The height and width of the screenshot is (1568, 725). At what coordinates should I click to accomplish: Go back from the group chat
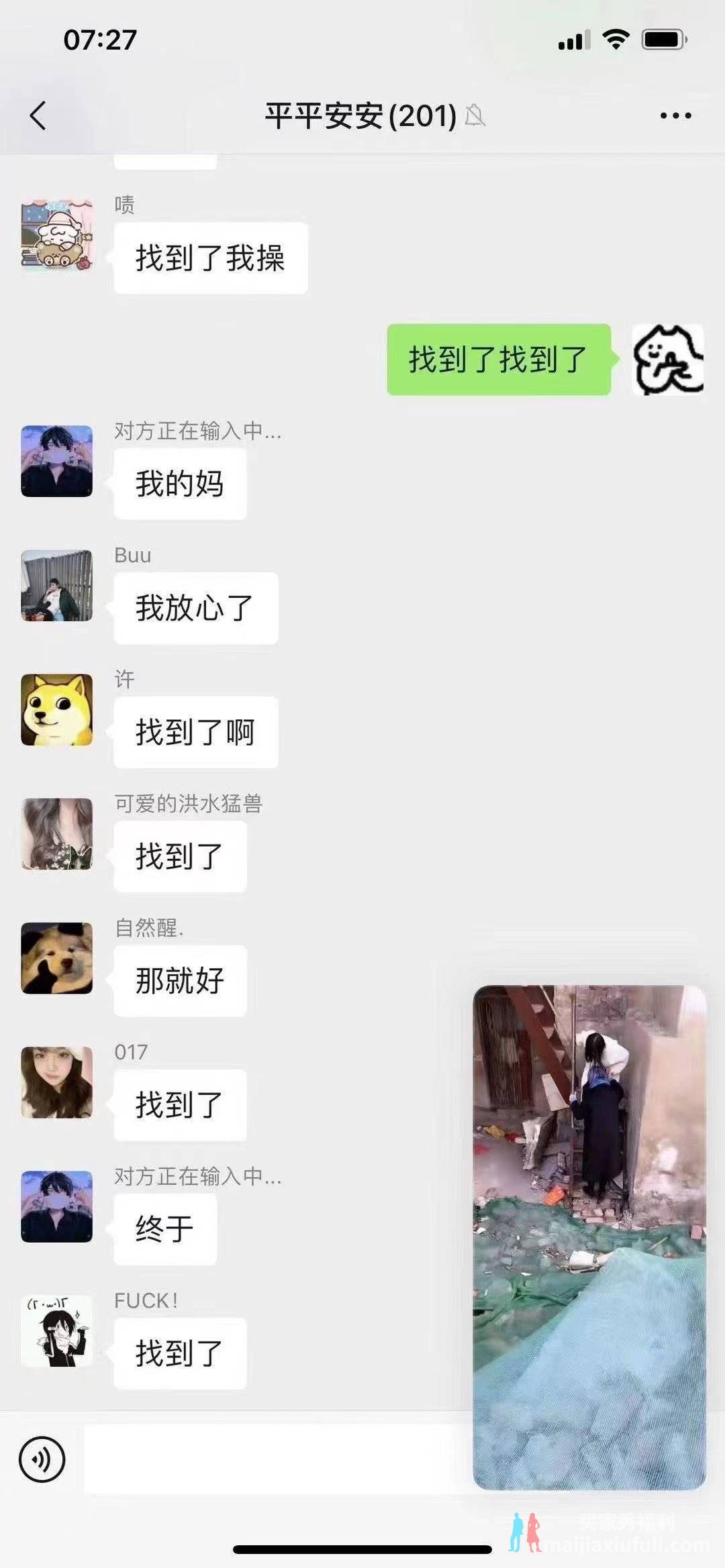click(38, 115)
